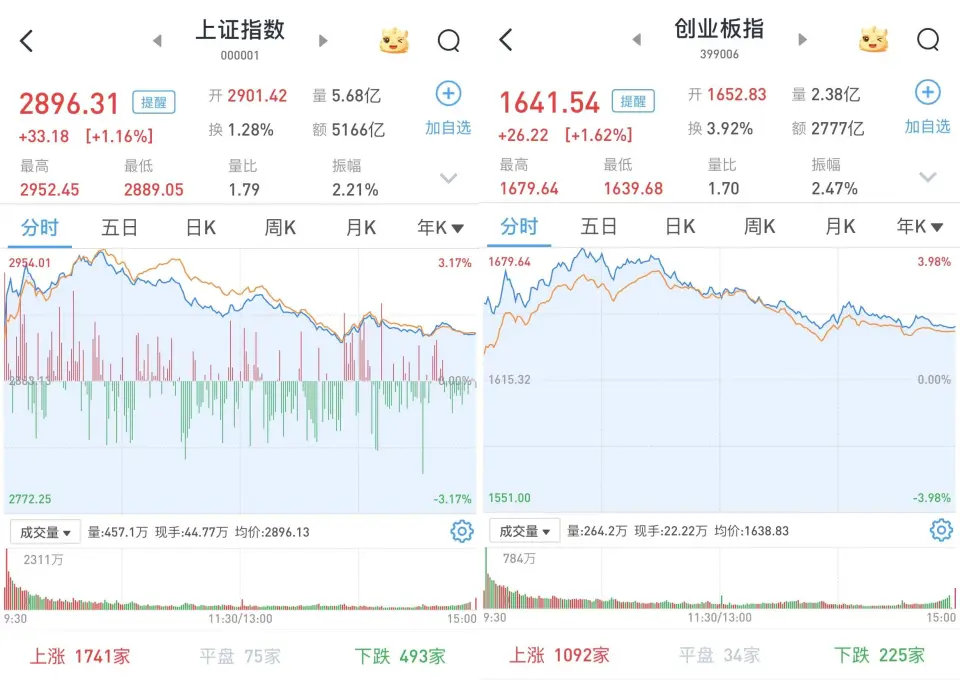Go back from the 创业板指 page
The width and height of the screenshot is (960, 680).
click(x=506, y=41)
